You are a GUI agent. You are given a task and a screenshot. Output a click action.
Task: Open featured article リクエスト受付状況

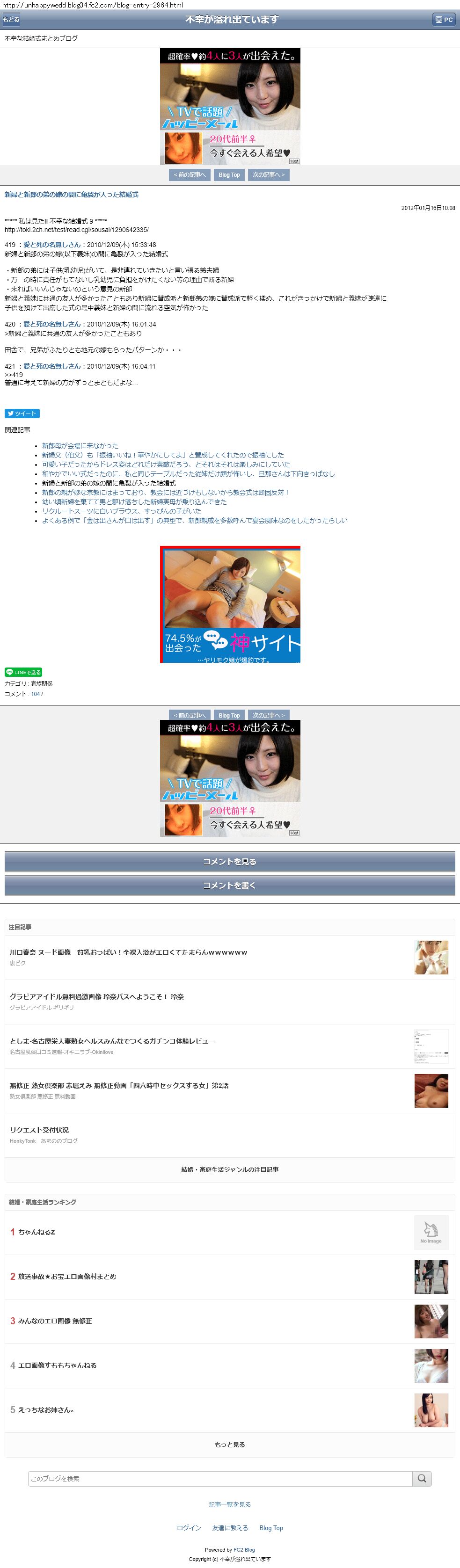(x=39, y=1130)
